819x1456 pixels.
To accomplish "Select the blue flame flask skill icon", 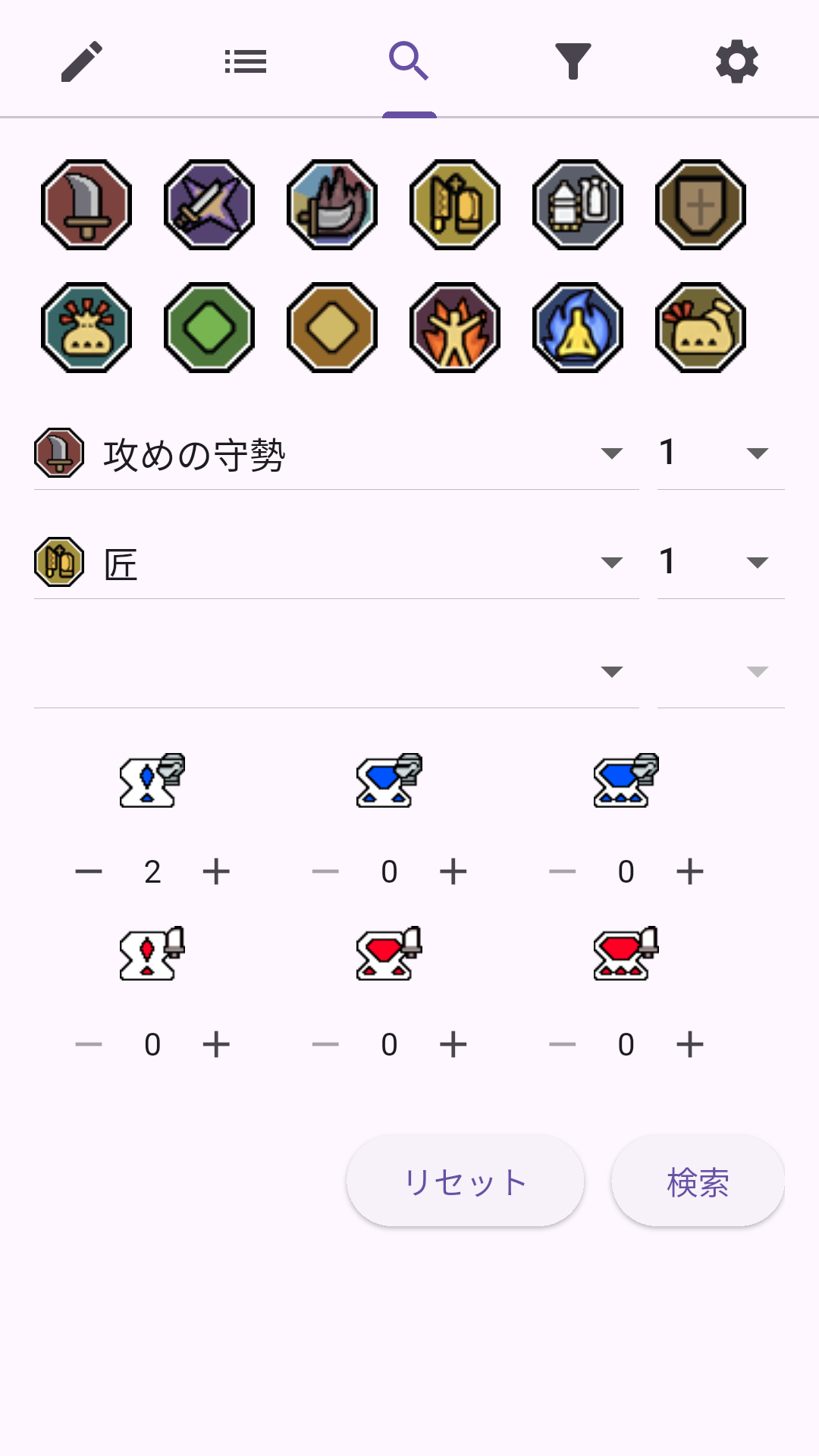I will coord(577,326).
